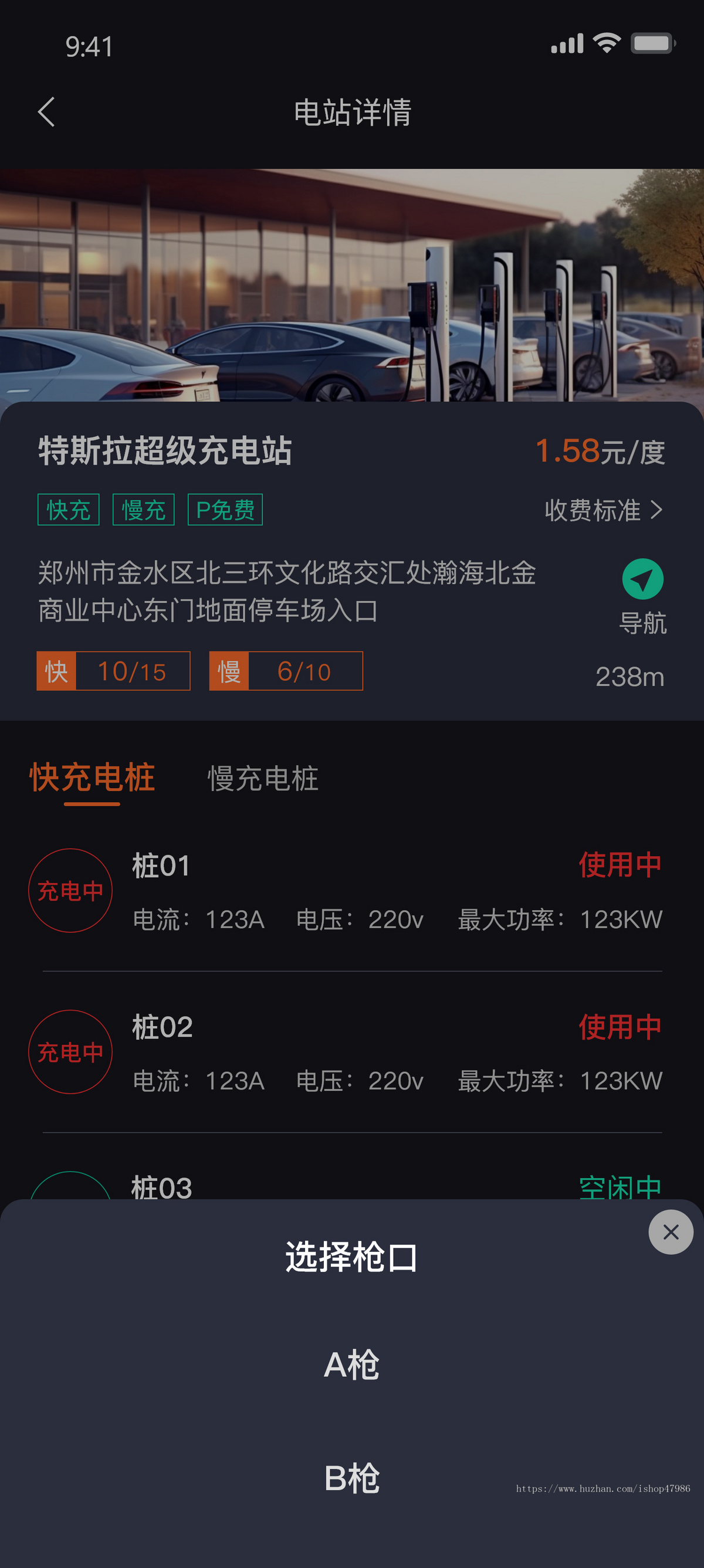Click the back arrow to leave station details
The width and height of the screenshot is (704, 1568).
coord(47,113)
